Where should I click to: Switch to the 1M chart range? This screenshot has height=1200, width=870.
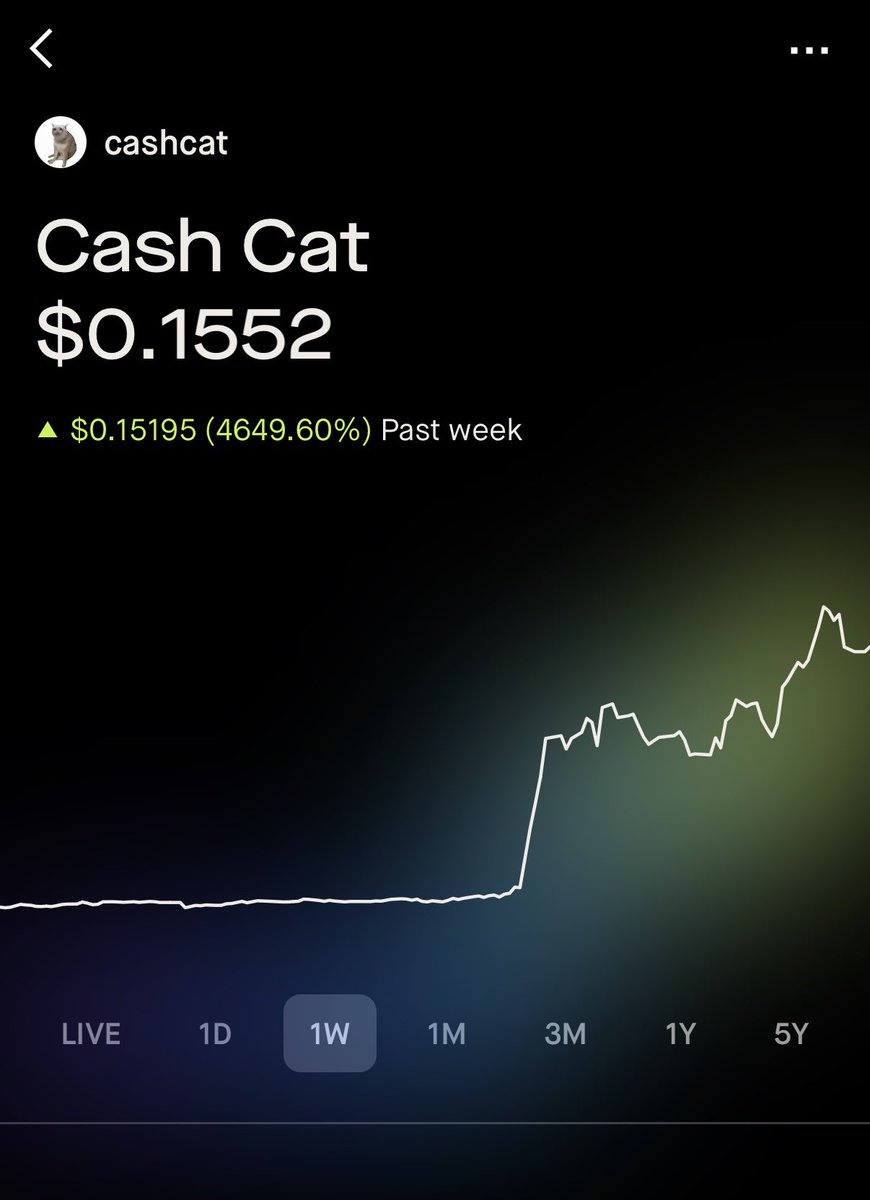click(447, 1034)
